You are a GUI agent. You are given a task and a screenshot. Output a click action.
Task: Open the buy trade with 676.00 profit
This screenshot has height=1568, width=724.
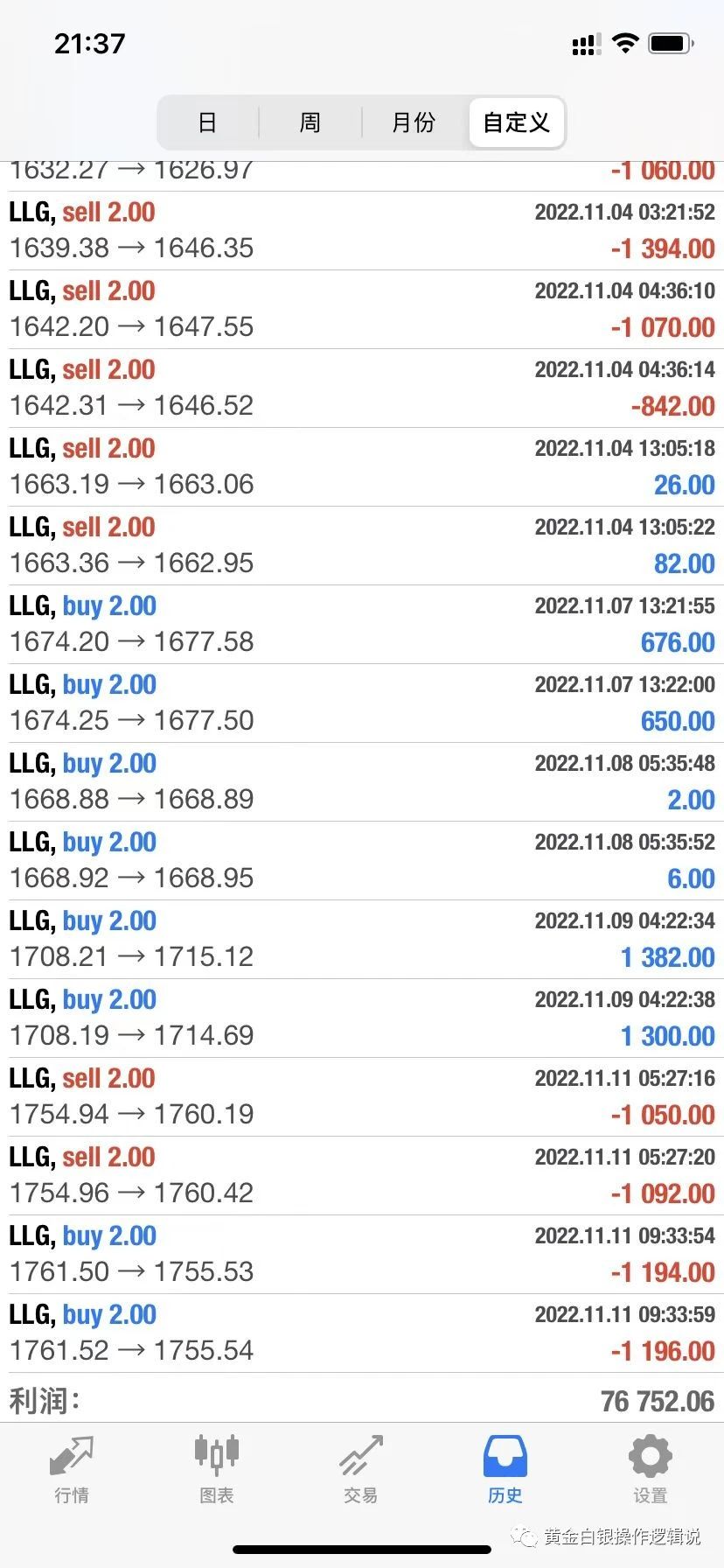click(x=362, y=624)
